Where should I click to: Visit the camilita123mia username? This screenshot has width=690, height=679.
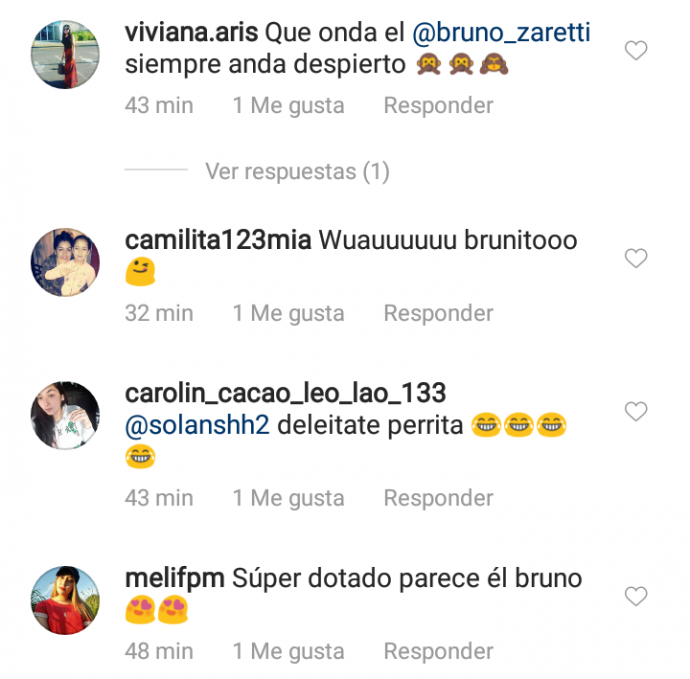coord(220,240)
